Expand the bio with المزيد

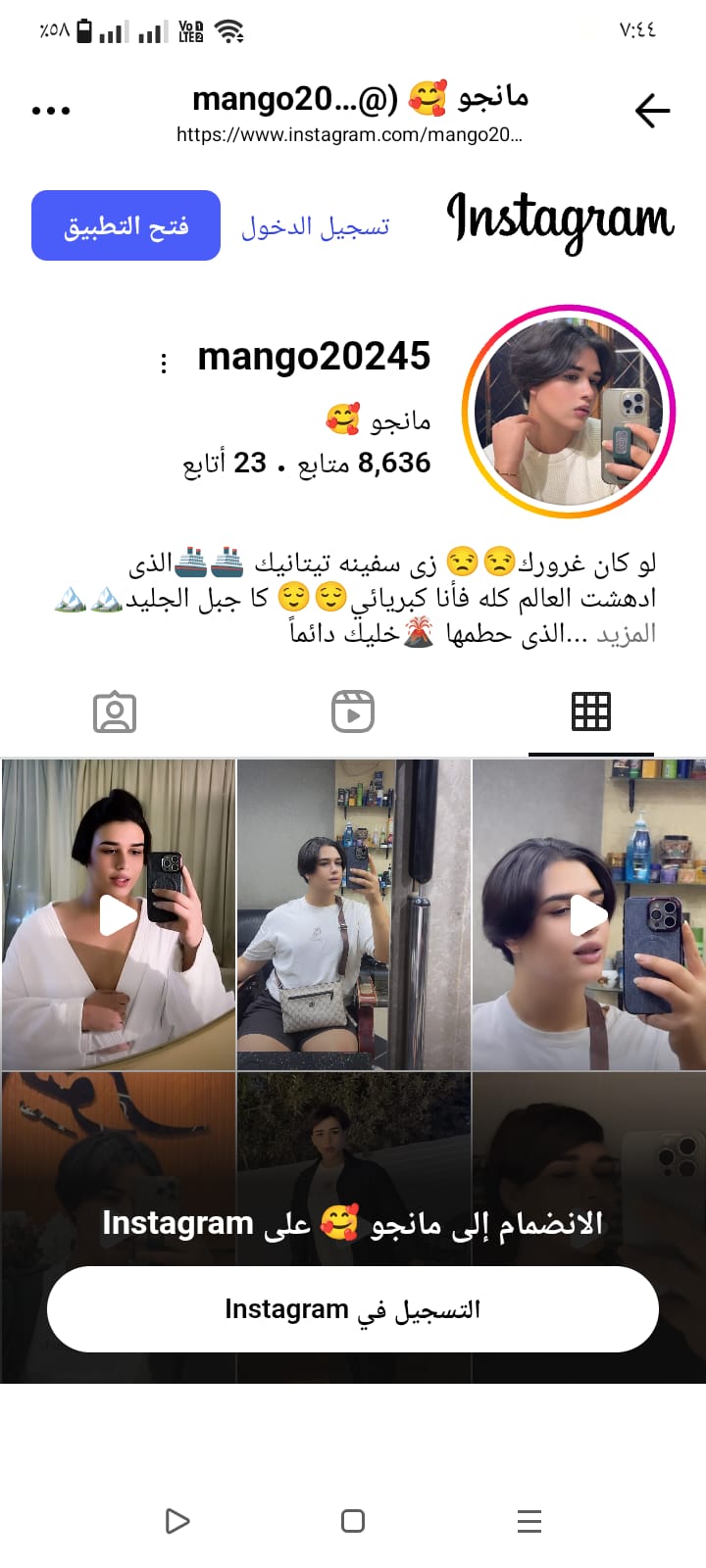(626, 634)
